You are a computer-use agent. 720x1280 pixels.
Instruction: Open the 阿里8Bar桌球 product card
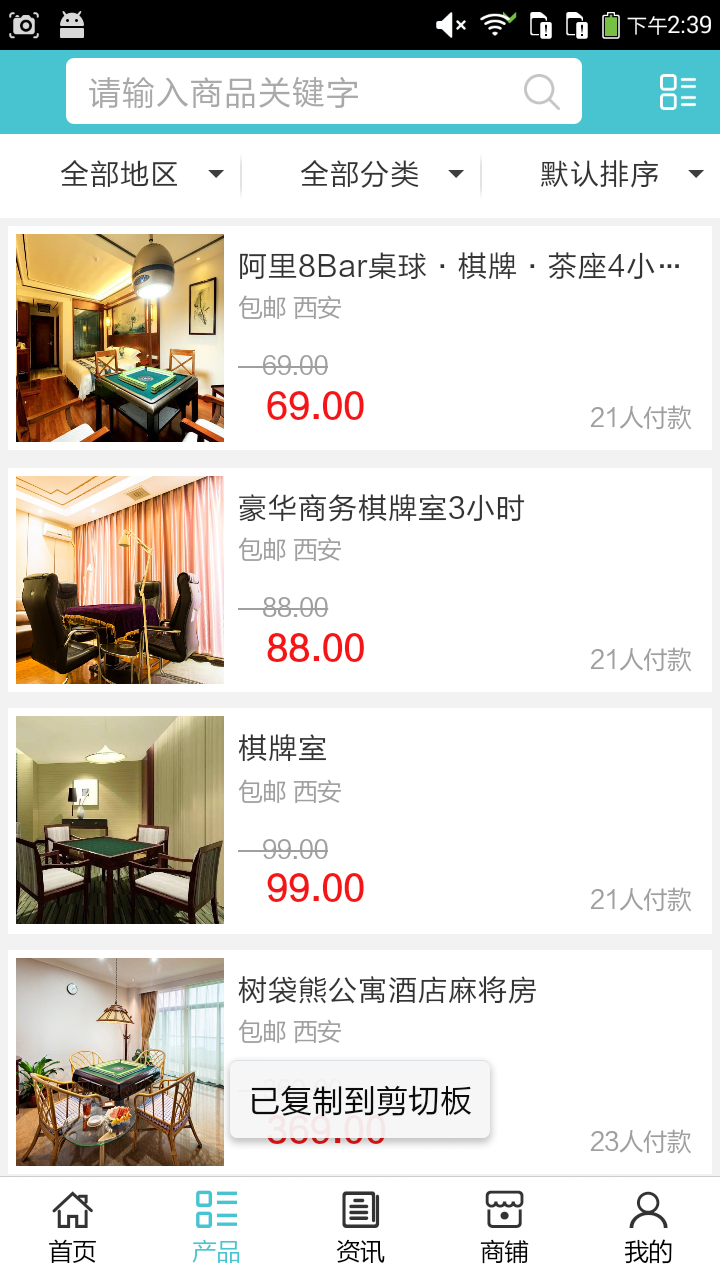(x=360, y=338)
